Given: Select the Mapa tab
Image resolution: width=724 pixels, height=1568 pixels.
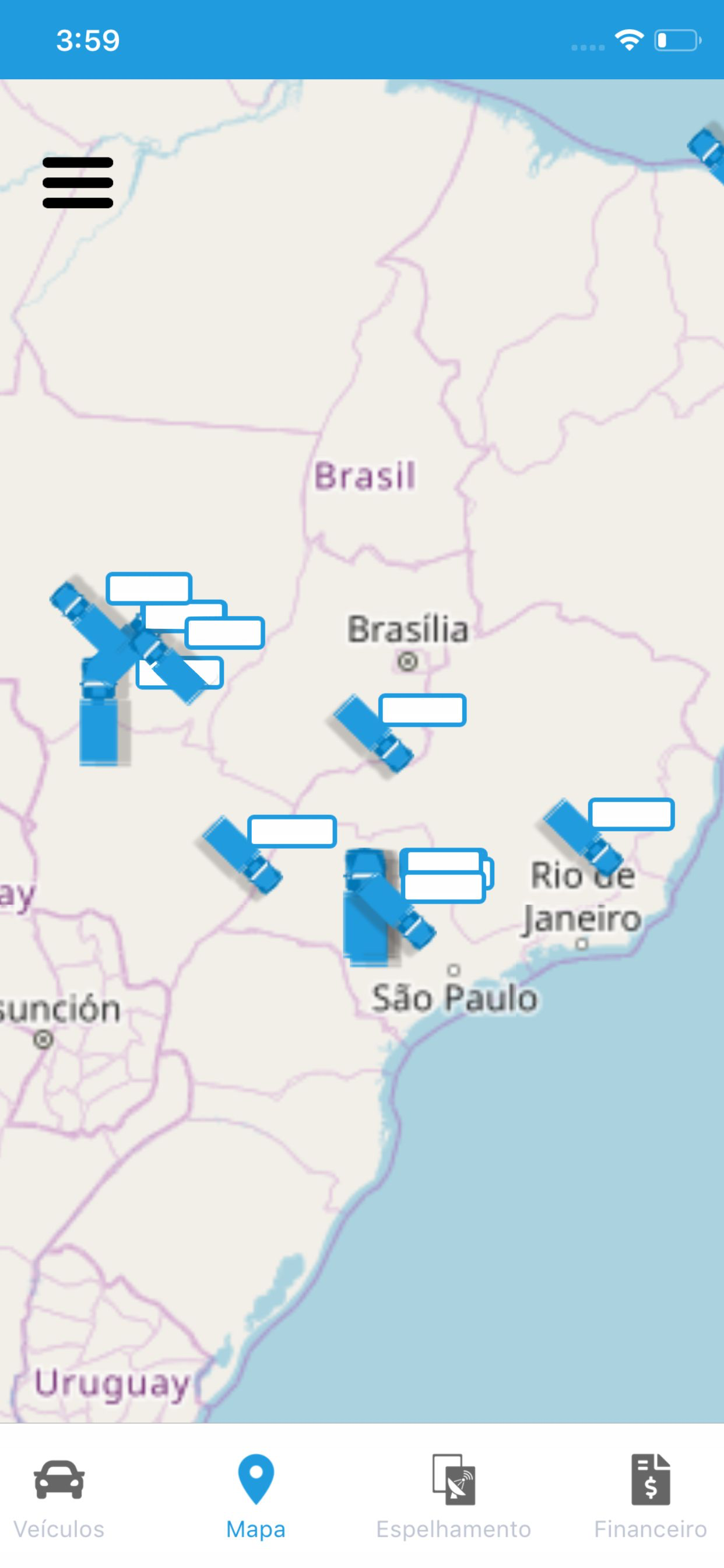Looking at the screenshot, I should [x=255, y=1495].
